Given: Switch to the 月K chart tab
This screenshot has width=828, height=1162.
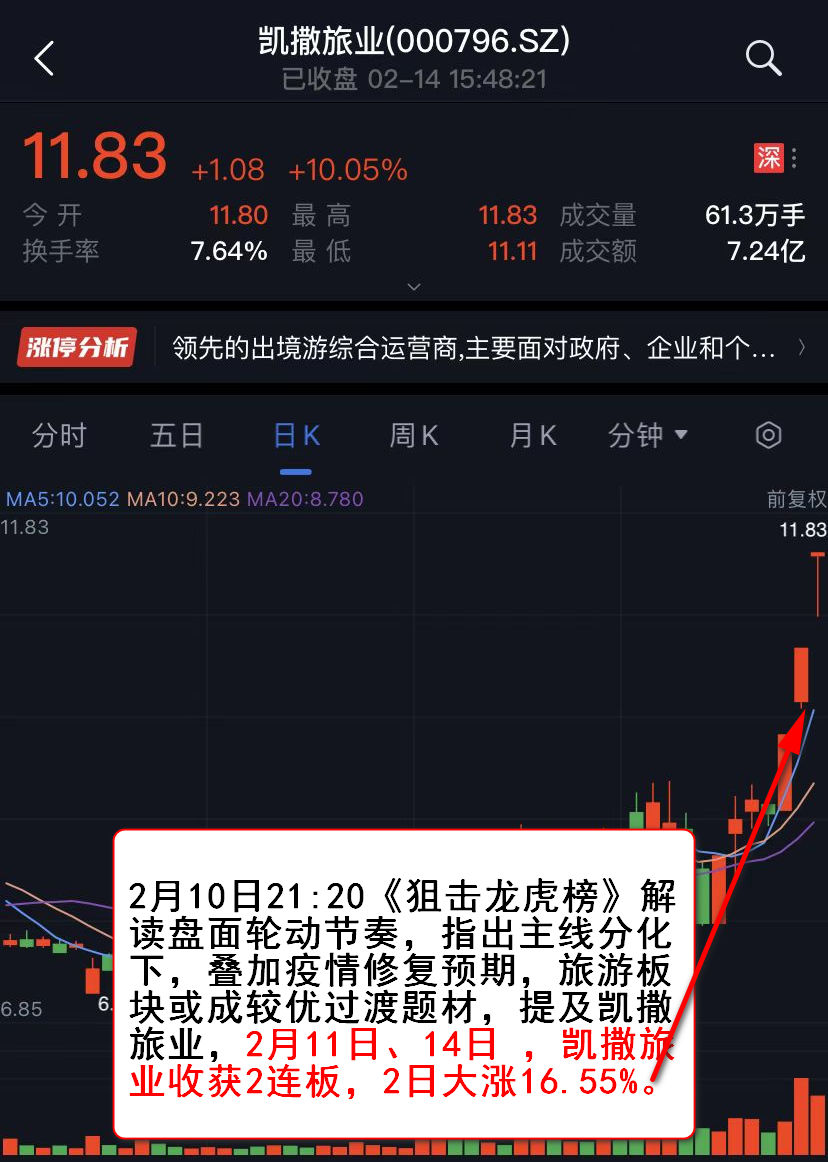Looking at the screenshot, I should tap(532, 436).
